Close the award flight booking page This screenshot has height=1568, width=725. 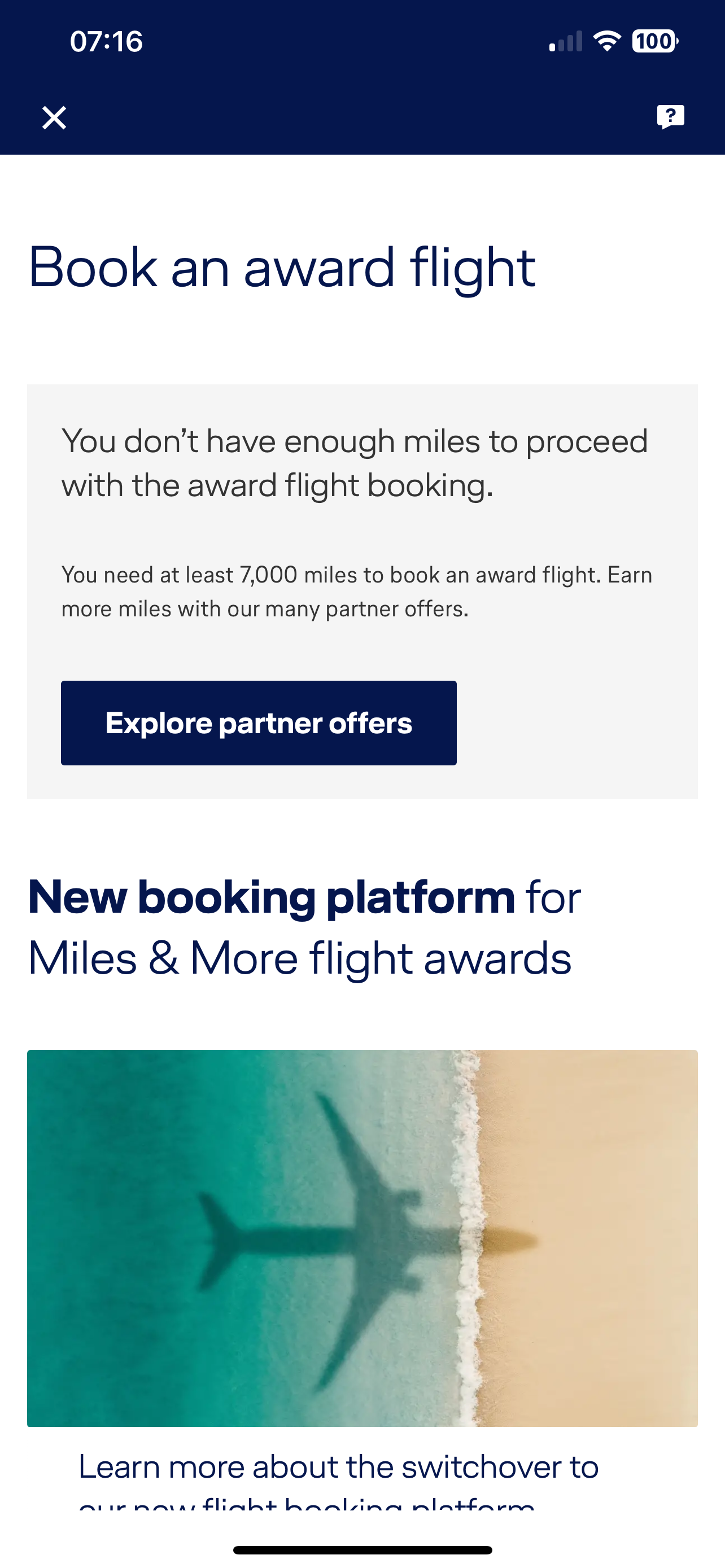[x=54, y=117]
